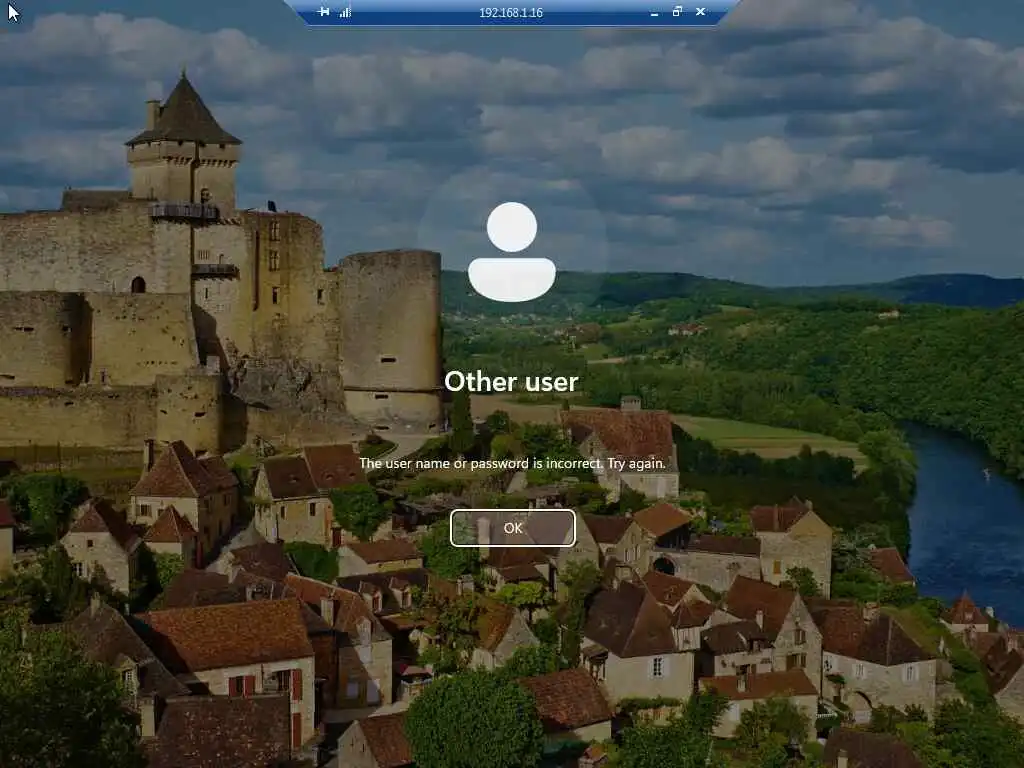Close the remote desktop connection bar

click(x=700, y=12)
